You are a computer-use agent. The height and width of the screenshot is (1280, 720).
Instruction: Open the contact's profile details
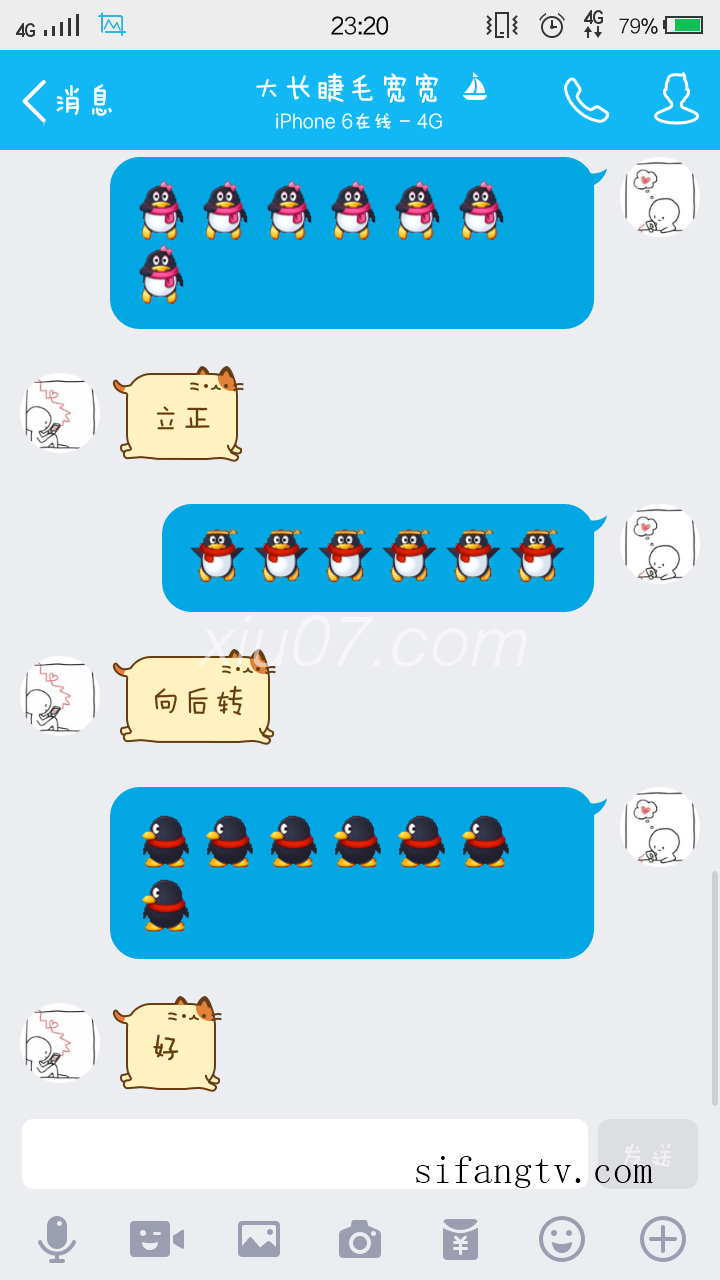[676, 100]
